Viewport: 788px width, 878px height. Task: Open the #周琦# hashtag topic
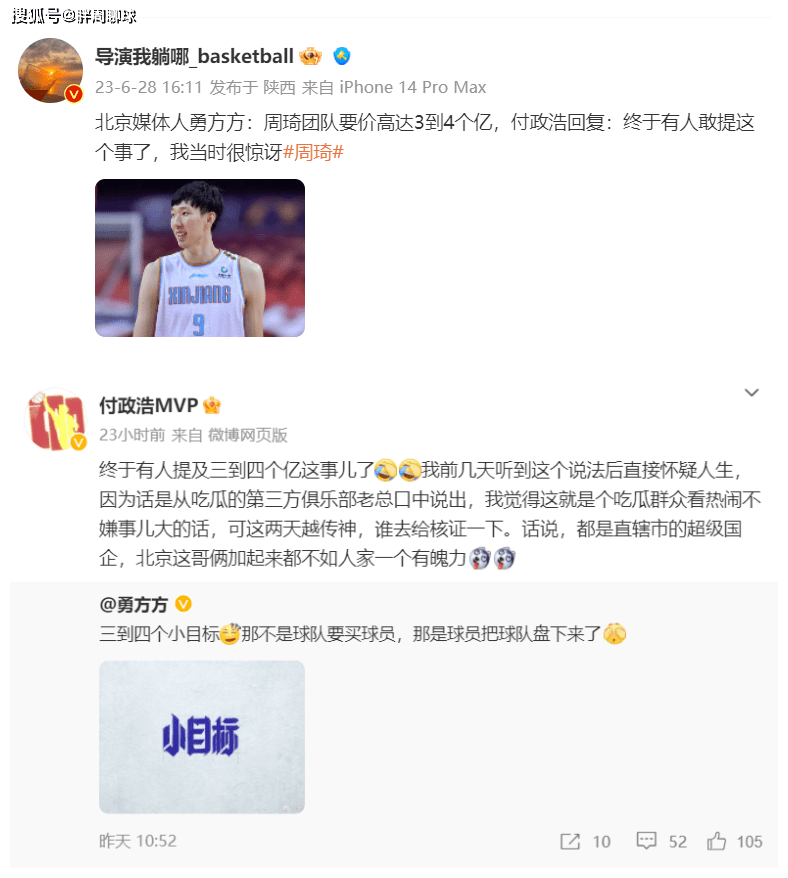coord(314,152)
